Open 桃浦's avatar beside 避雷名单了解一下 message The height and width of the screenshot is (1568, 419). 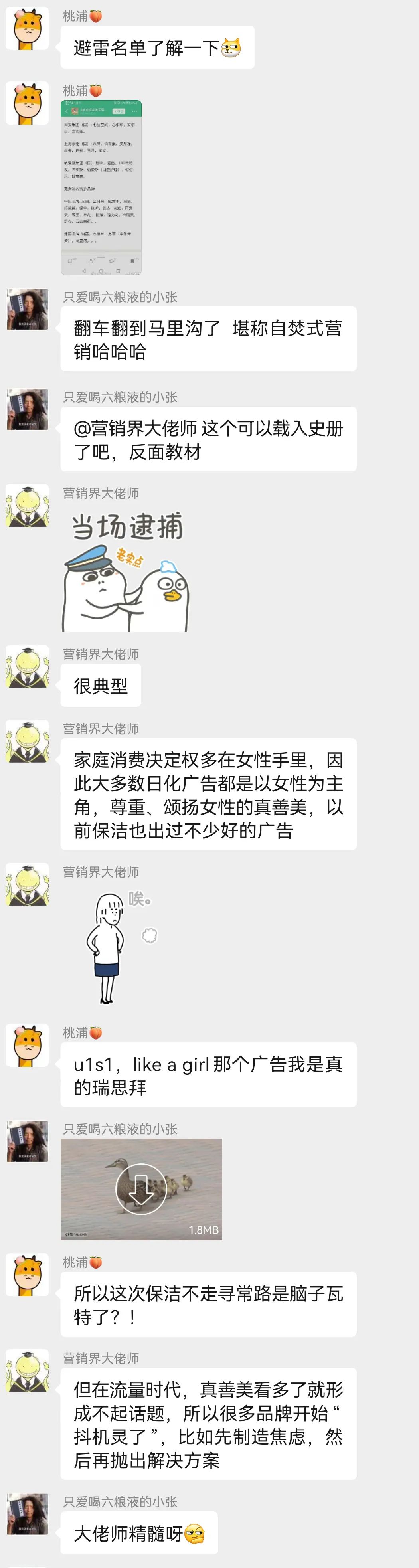[28, 28]
